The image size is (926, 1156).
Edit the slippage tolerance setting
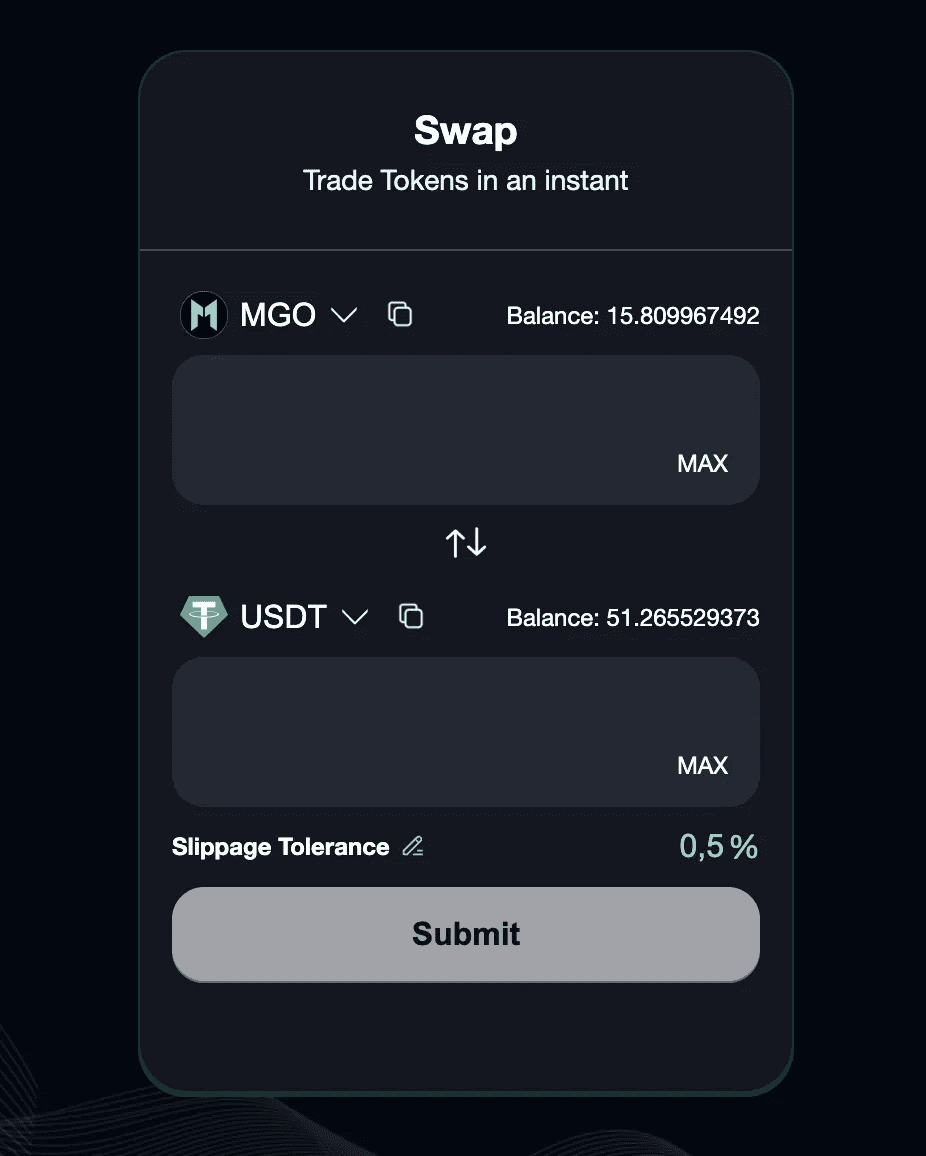coord(413,847)
